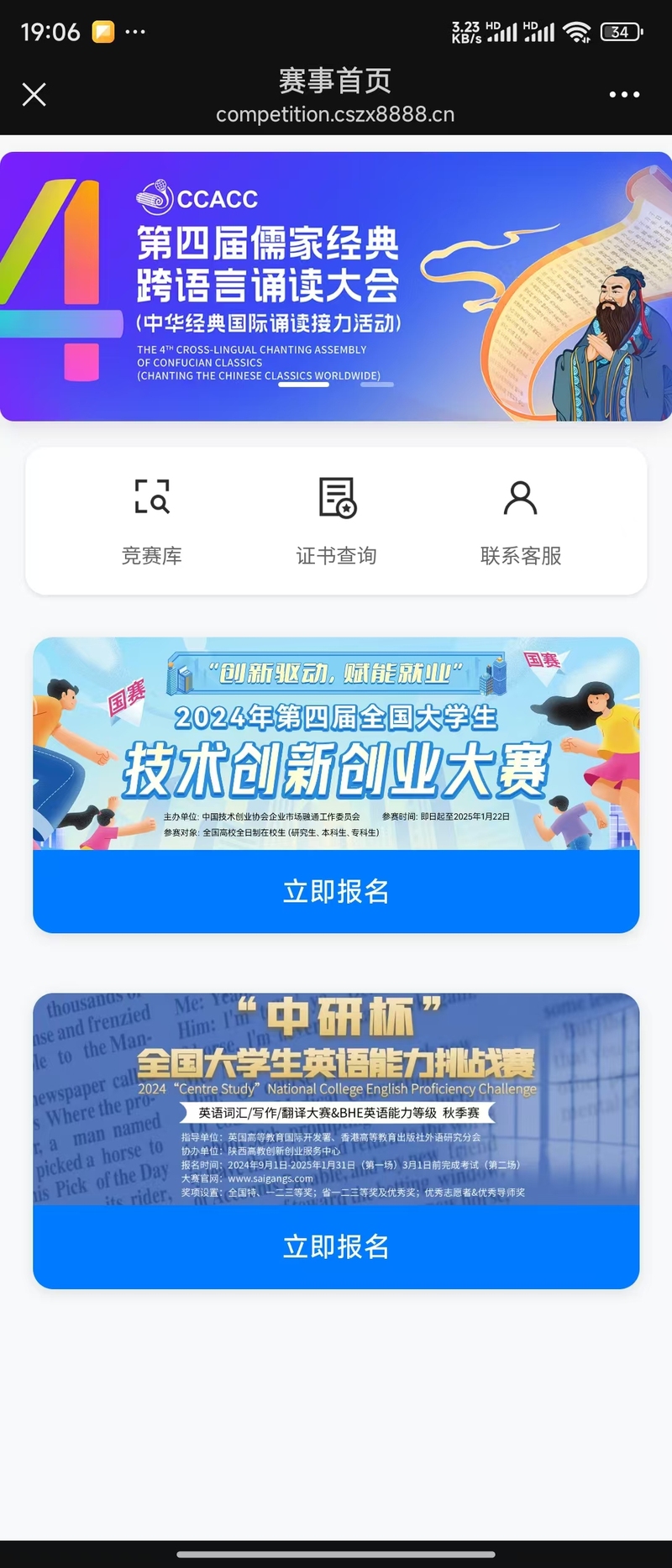Open the 中研杯 English challenge poster
672x1568 pixels.
coord(336,1099)
